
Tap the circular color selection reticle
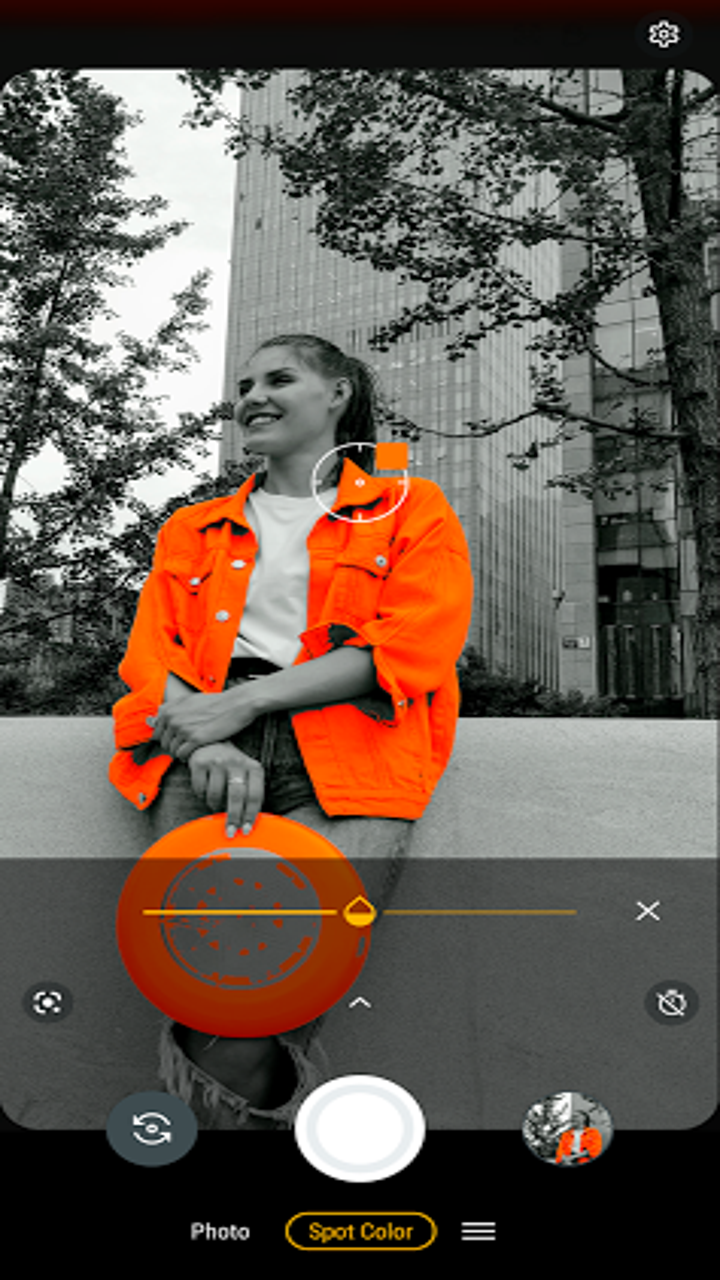(360, 483)
